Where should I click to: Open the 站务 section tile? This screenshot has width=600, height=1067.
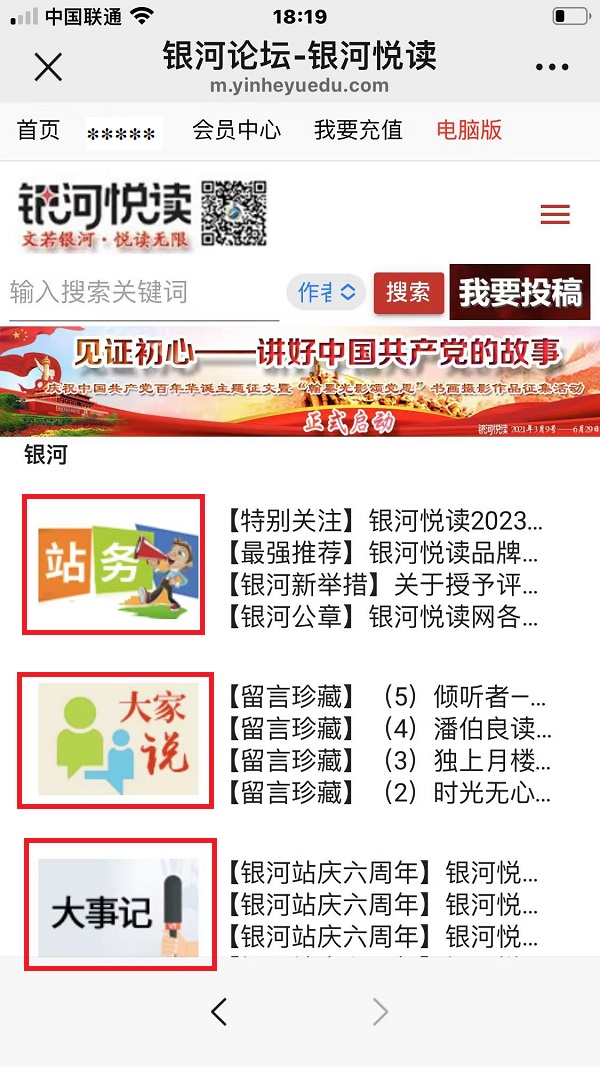point(114,564)
